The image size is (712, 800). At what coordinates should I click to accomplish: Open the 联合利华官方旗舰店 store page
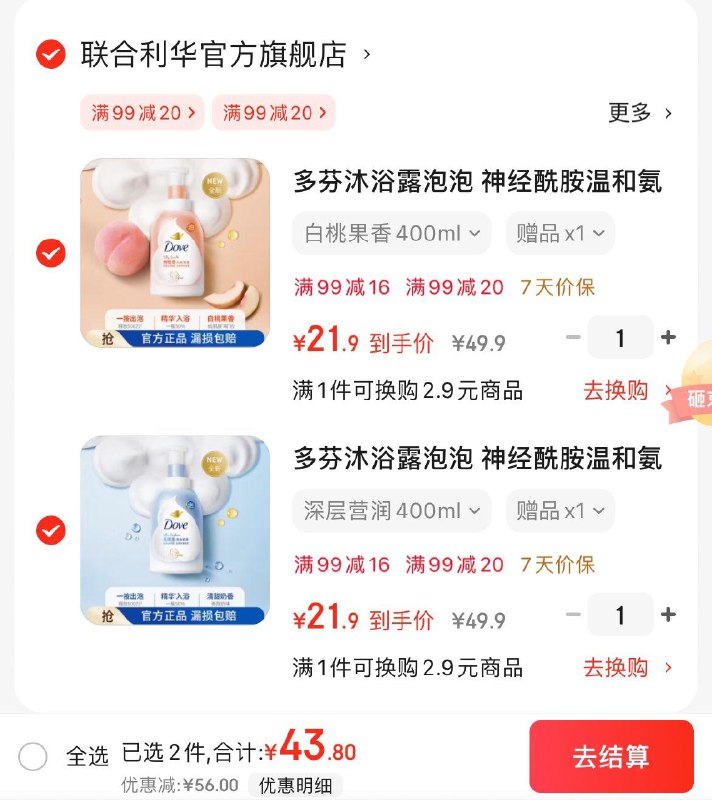[213, 54]
